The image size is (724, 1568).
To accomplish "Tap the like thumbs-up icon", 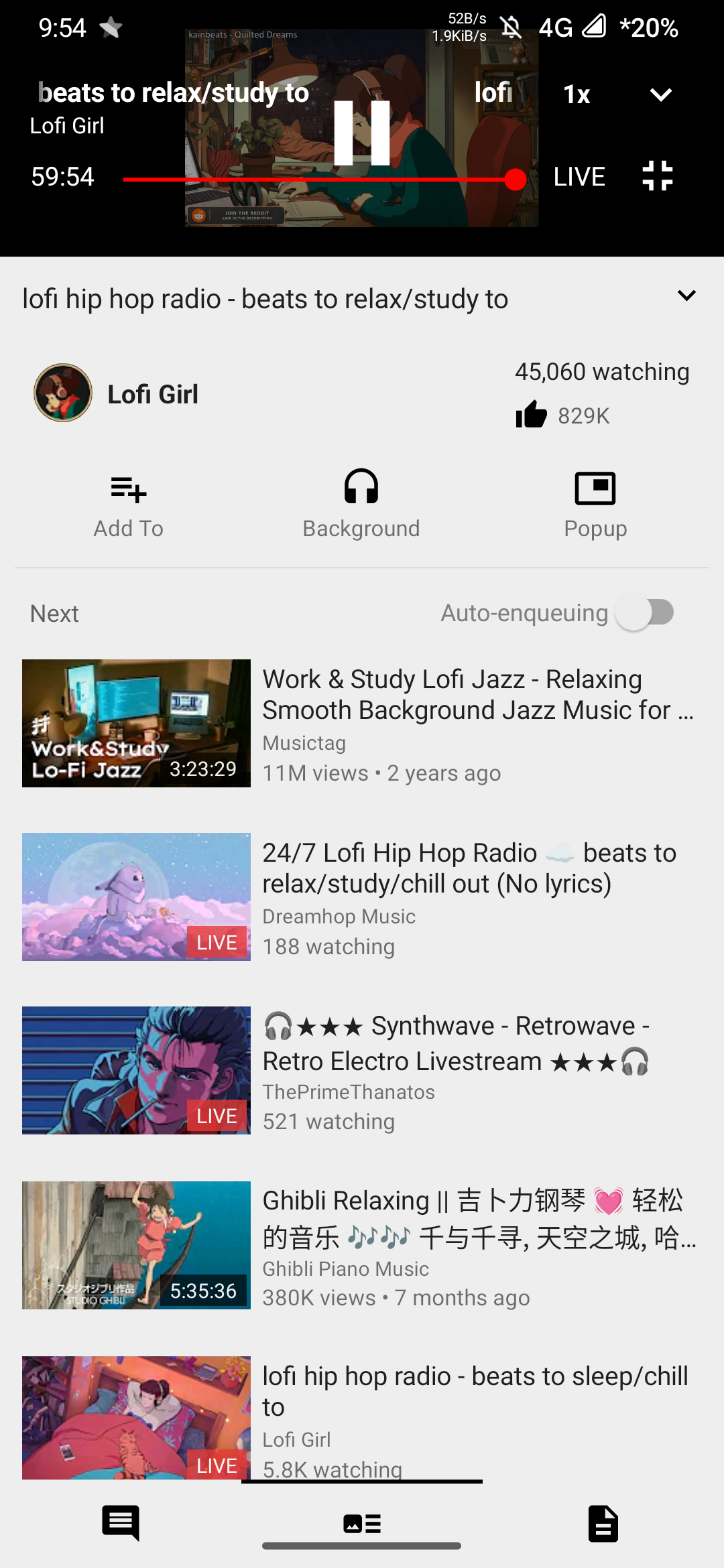I will tap(532, 415).
